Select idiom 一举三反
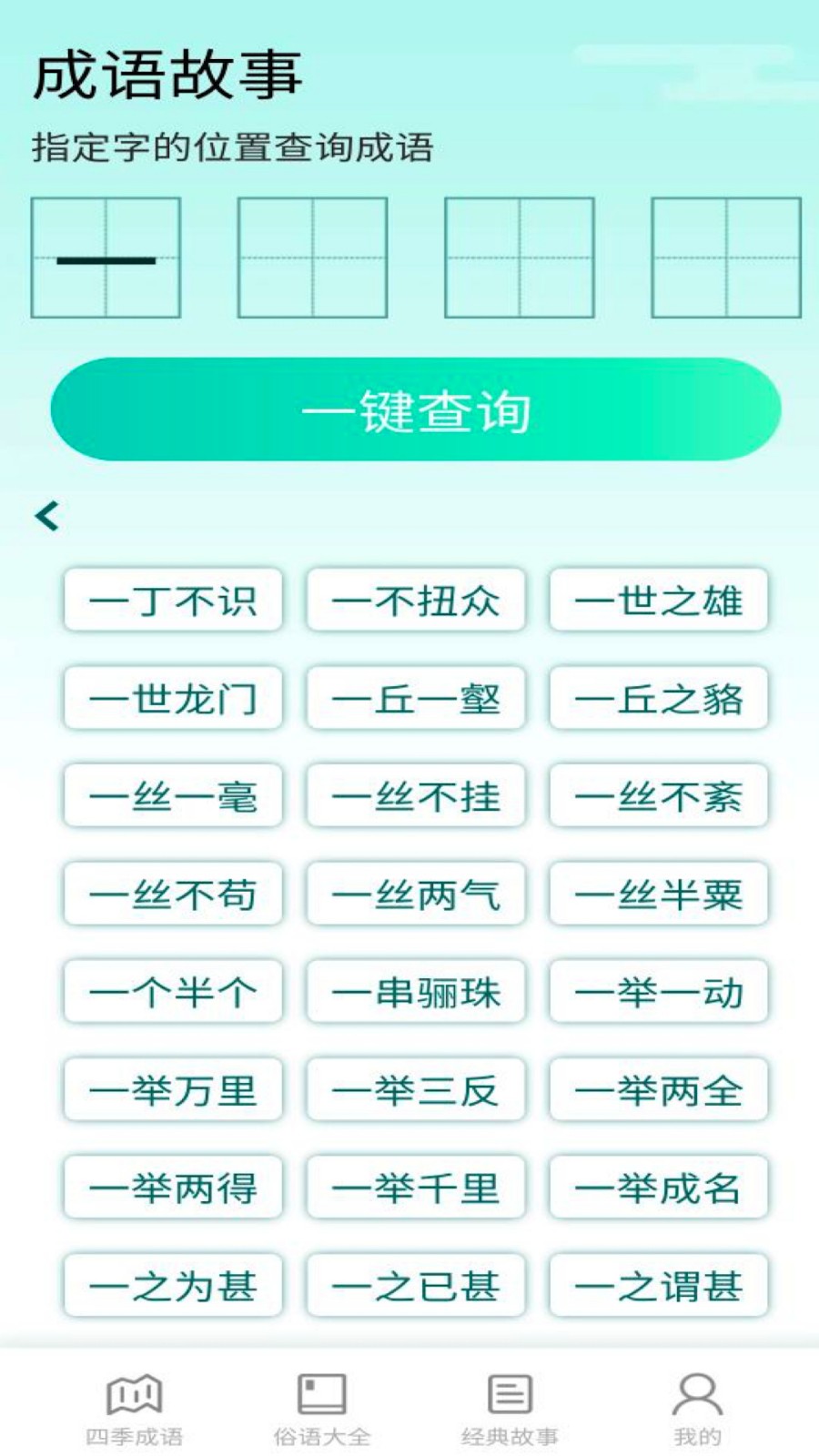The image size is (819, 1456). (x=416, y=1090)
